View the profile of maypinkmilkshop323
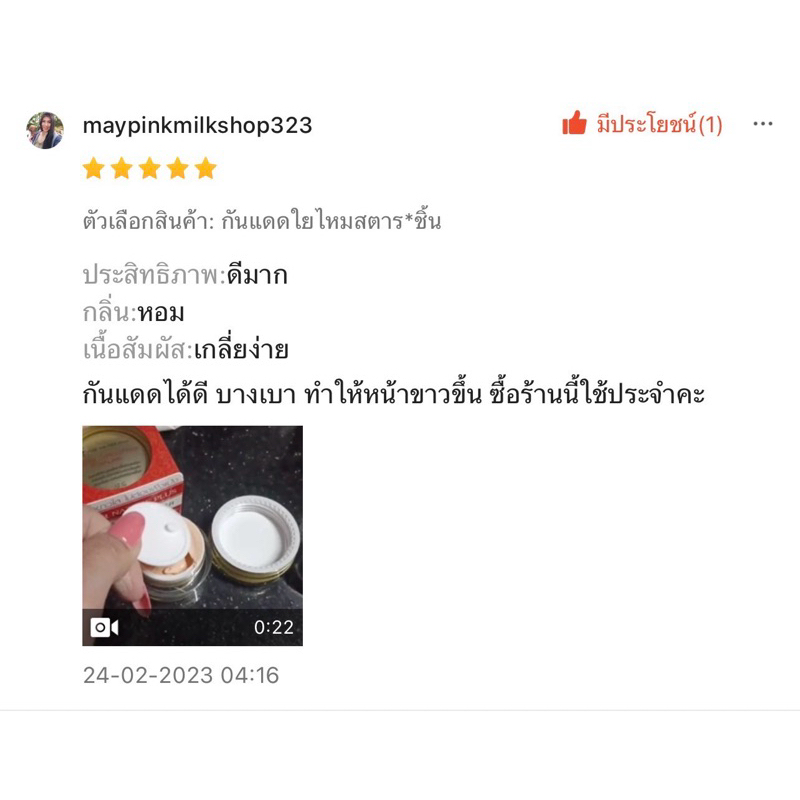The width and height of the screenshot is (800, 800). tap(197, 126)
